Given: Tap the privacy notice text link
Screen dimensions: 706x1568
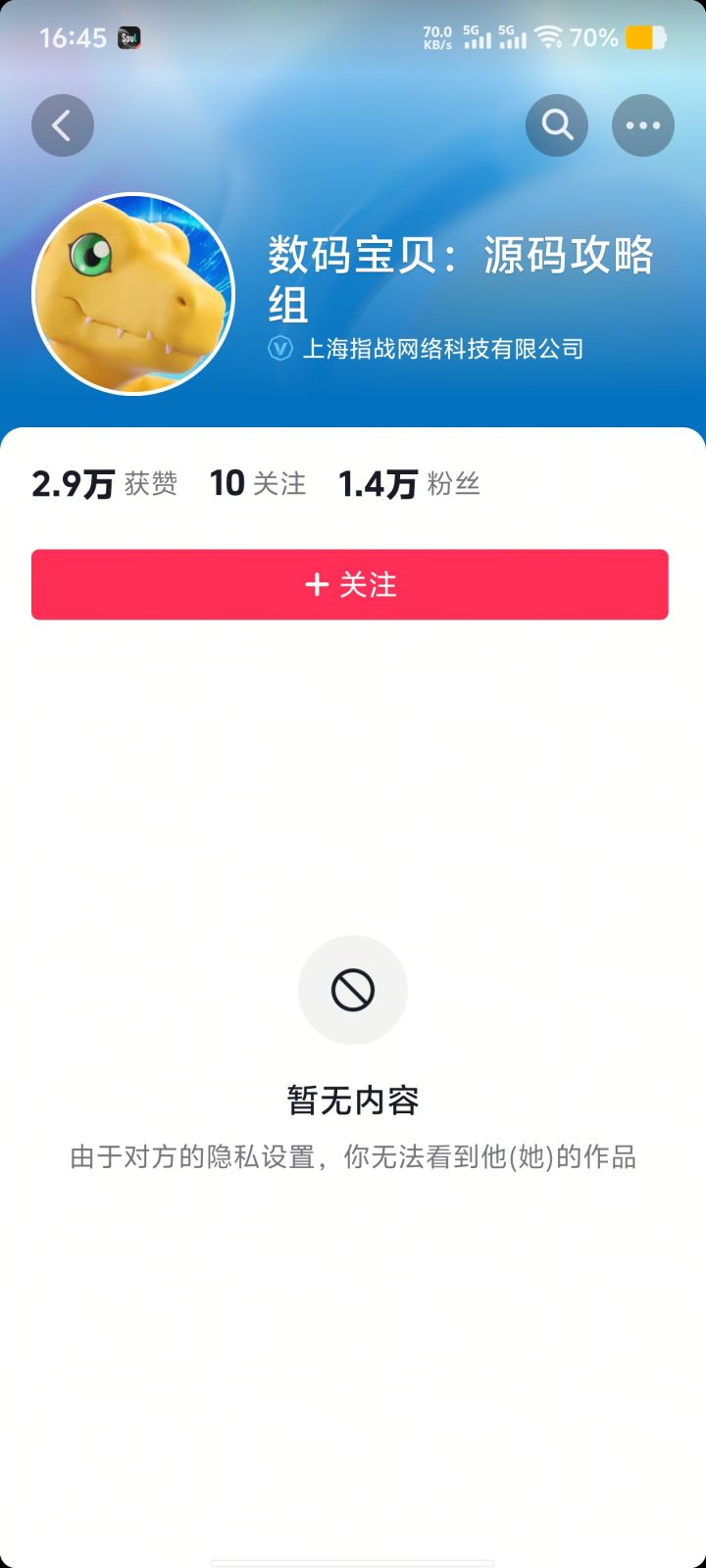Looking at the screenshot, I should (353, 1157).
